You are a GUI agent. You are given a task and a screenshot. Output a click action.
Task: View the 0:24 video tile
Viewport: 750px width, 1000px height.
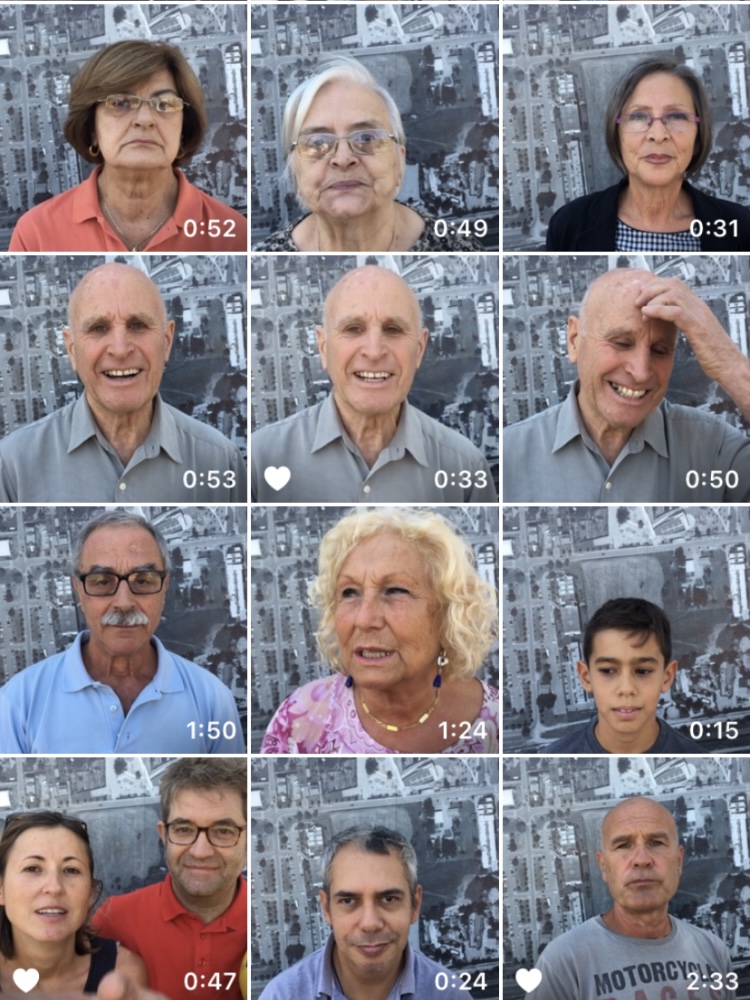coord(374,878)
